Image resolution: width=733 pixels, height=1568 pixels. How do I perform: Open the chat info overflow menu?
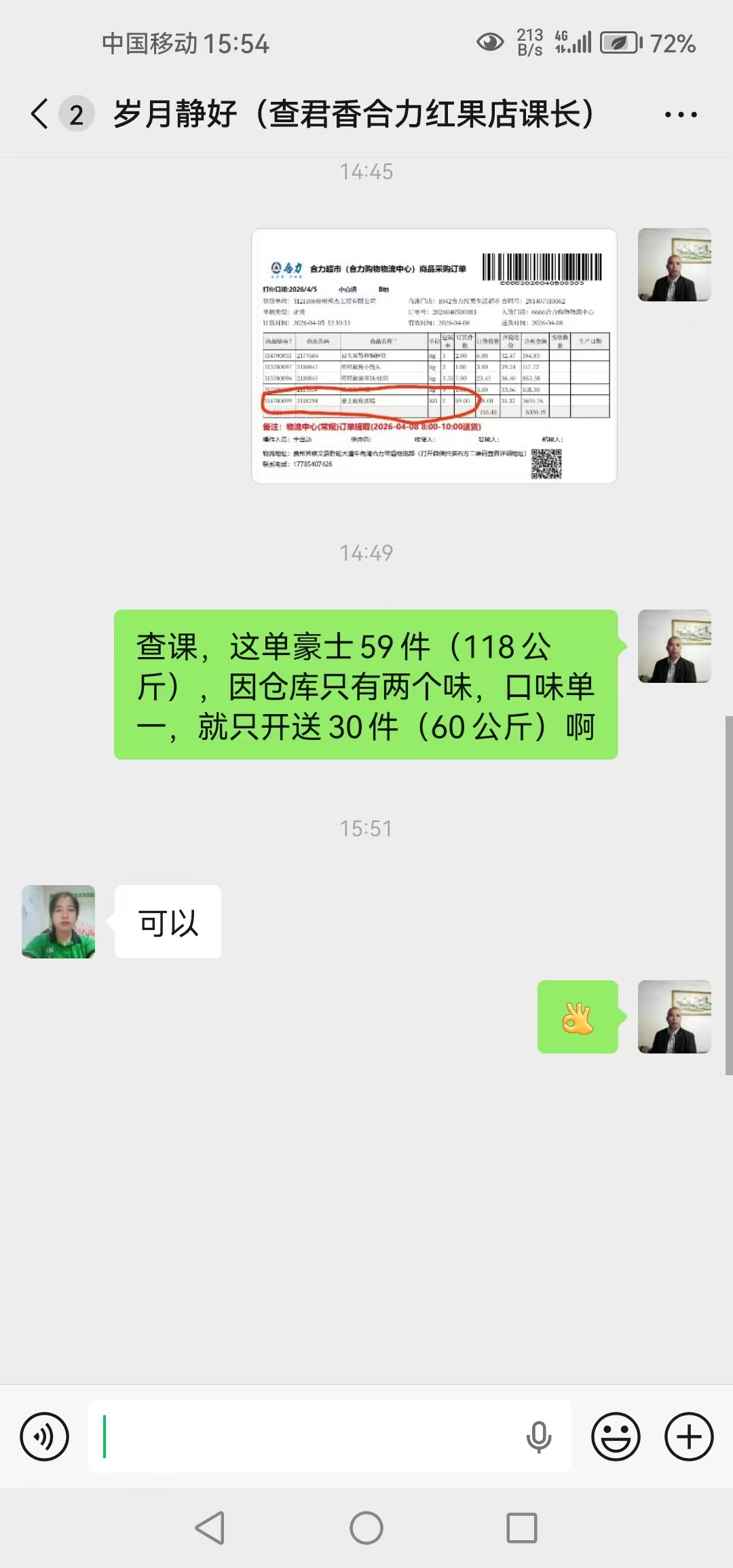pyautogui.click(x=680, y=115)
